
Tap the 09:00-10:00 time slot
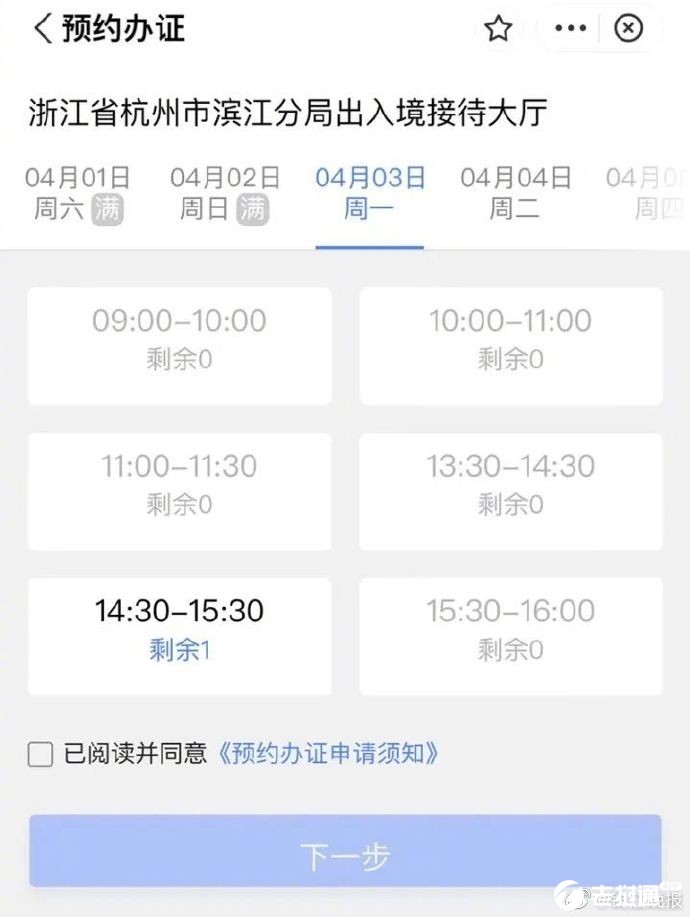pyautogui.click(x=180, y=346)
